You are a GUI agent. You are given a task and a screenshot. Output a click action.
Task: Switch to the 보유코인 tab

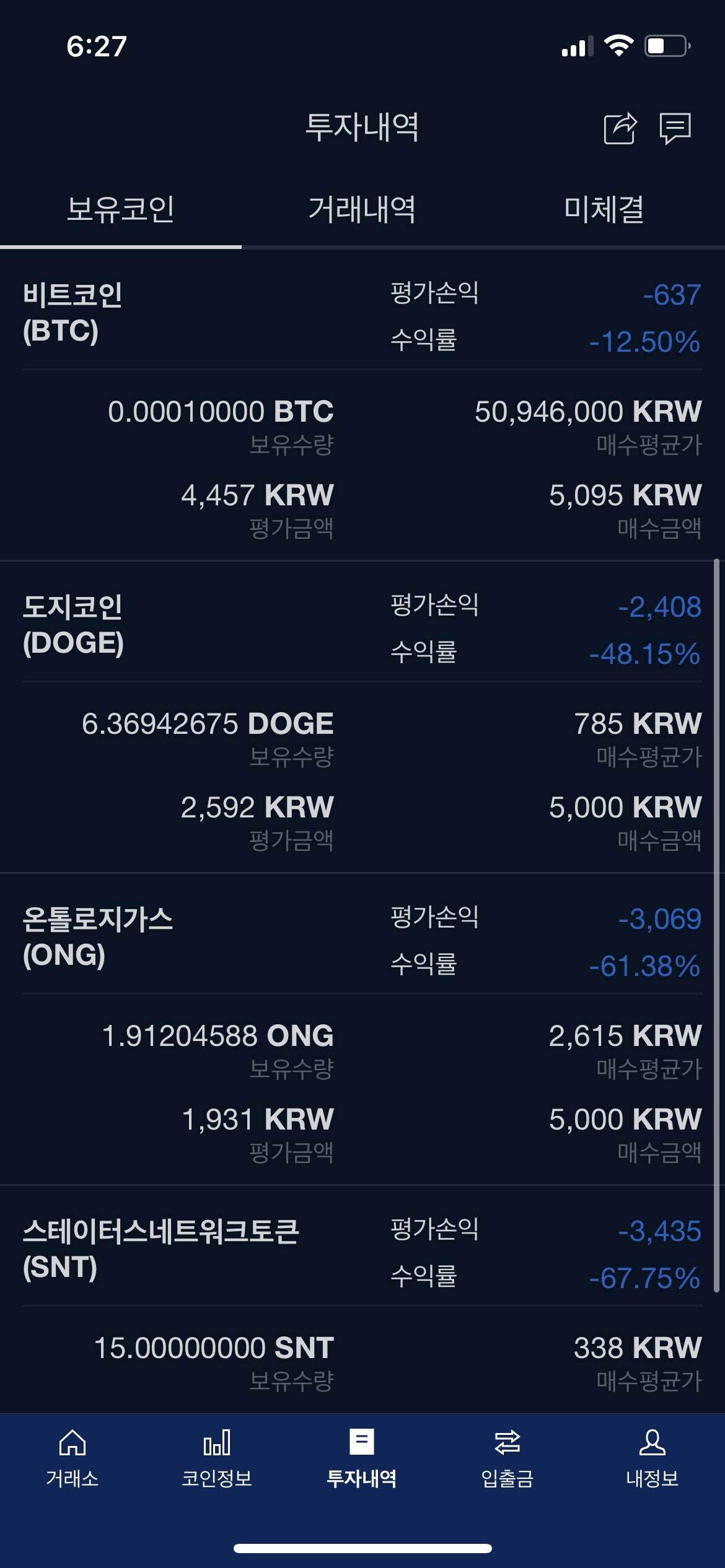coord(121,209)
